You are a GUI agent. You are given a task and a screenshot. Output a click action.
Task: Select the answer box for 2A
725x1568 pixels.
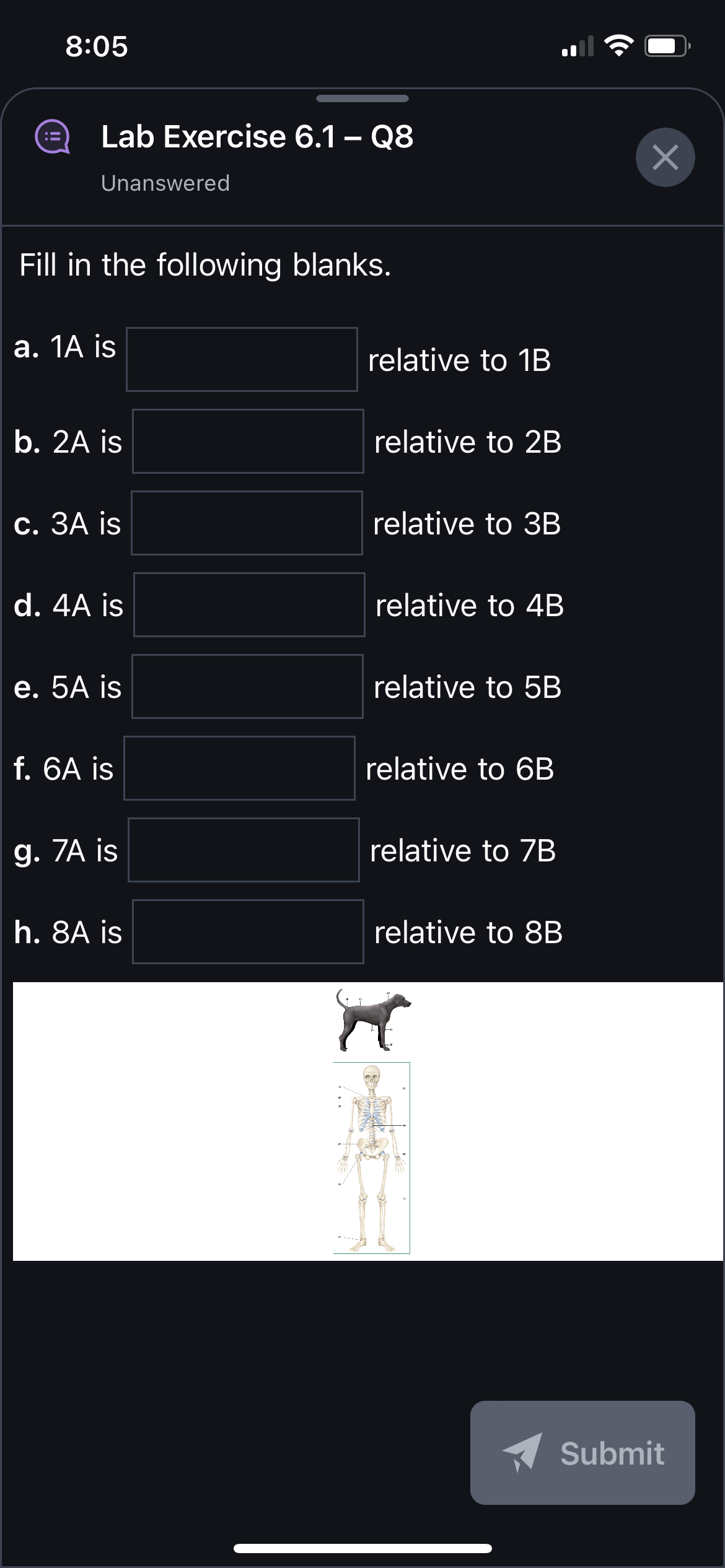coord(248,441)
